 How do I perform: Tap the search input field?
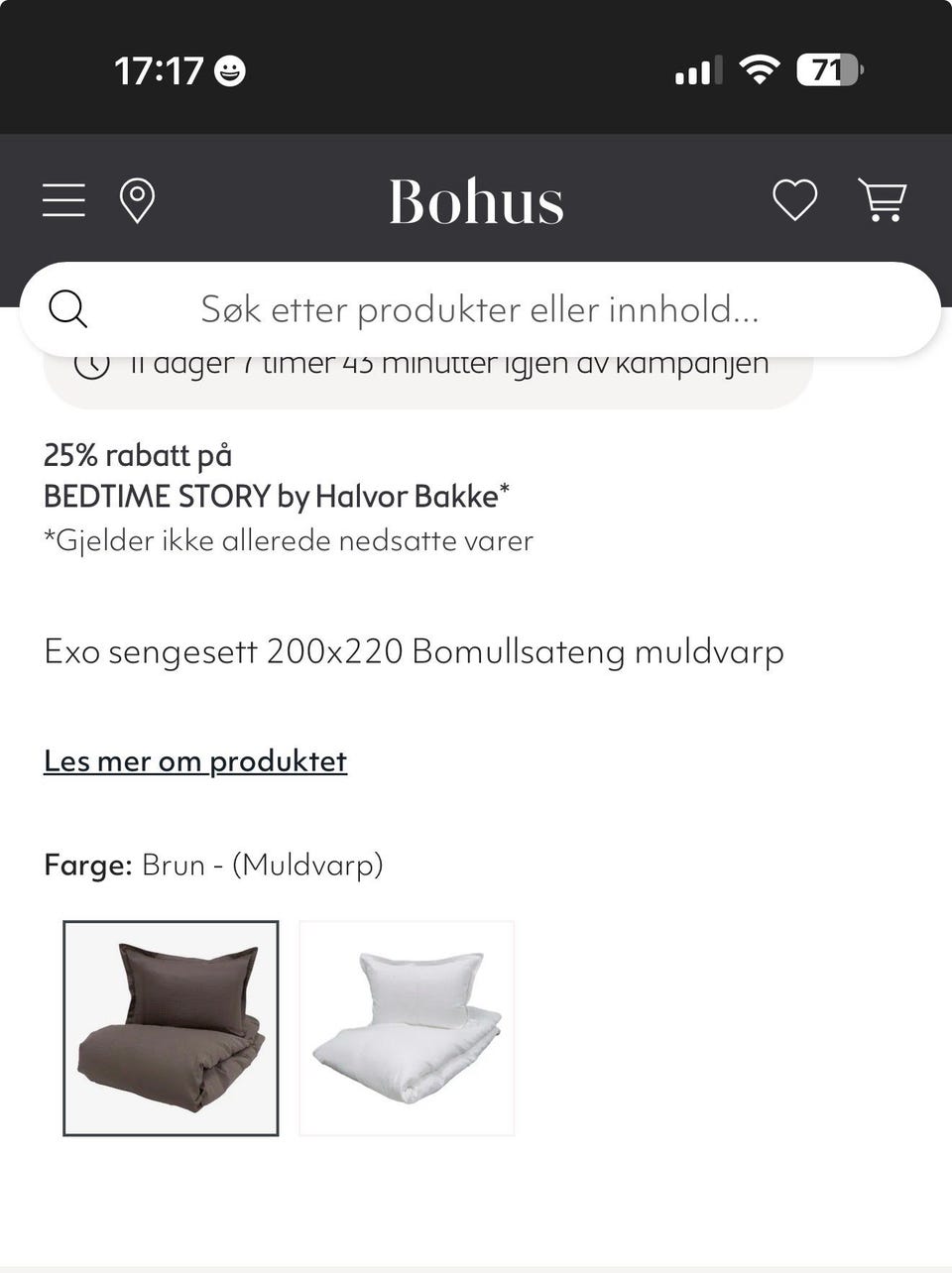coord(481,308)
